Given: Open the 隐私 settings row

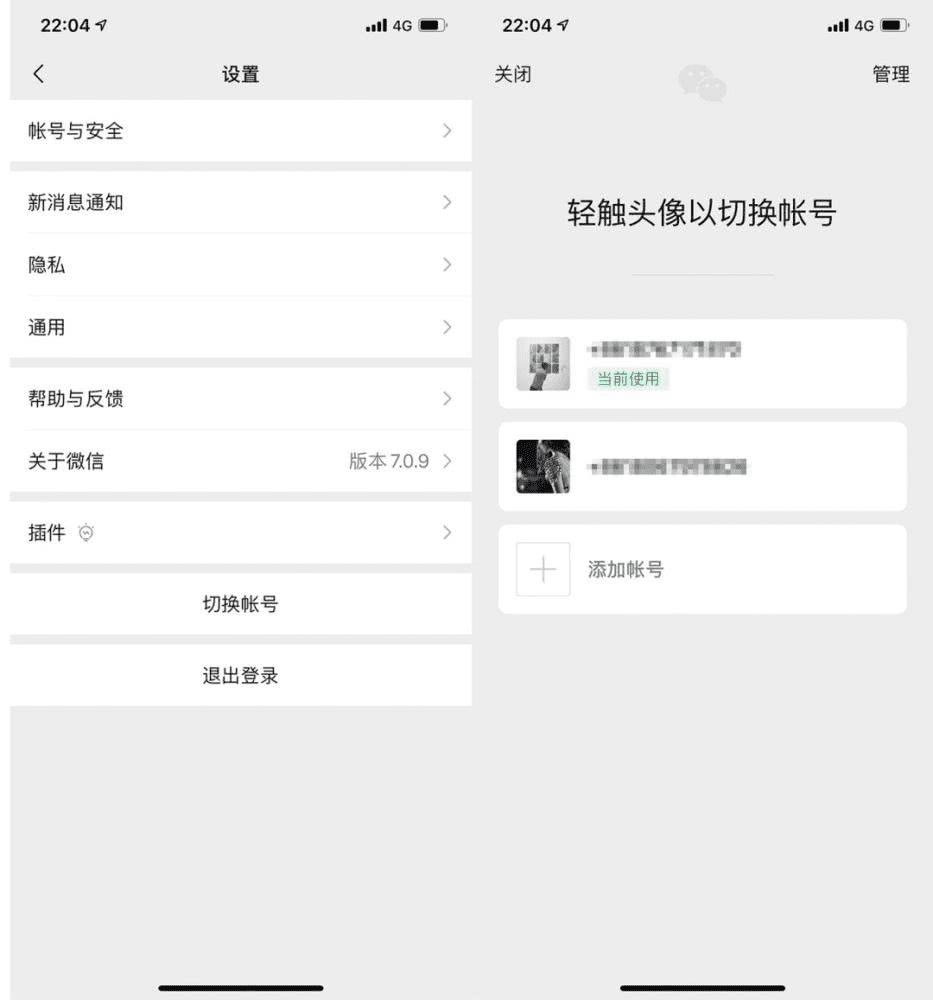Looking at the screenshot, I should 240,265.
